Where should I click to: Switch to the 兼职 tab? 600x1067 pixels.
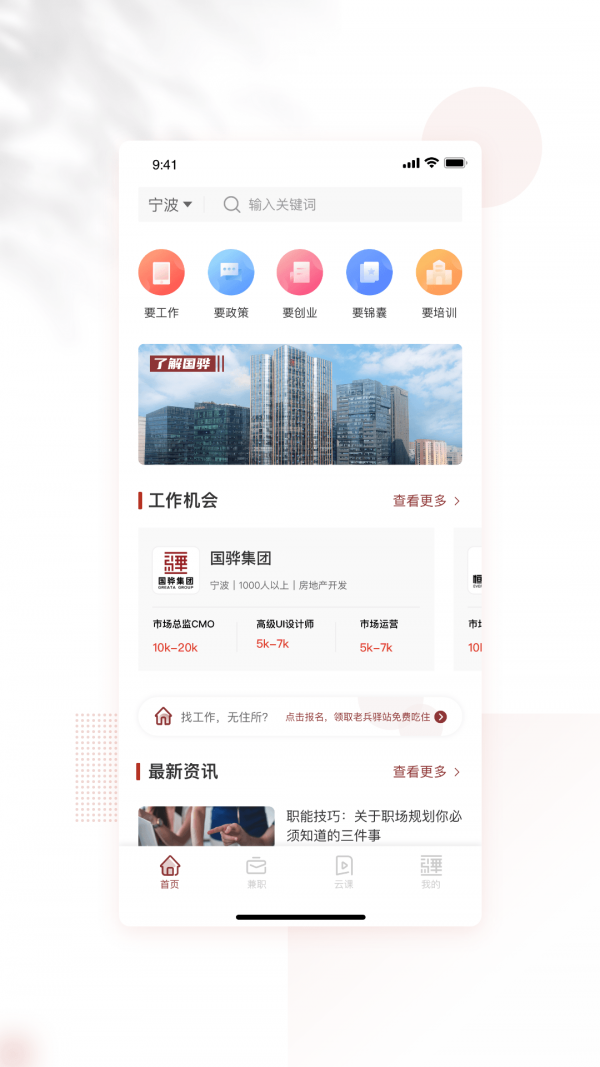click(257, 872)
